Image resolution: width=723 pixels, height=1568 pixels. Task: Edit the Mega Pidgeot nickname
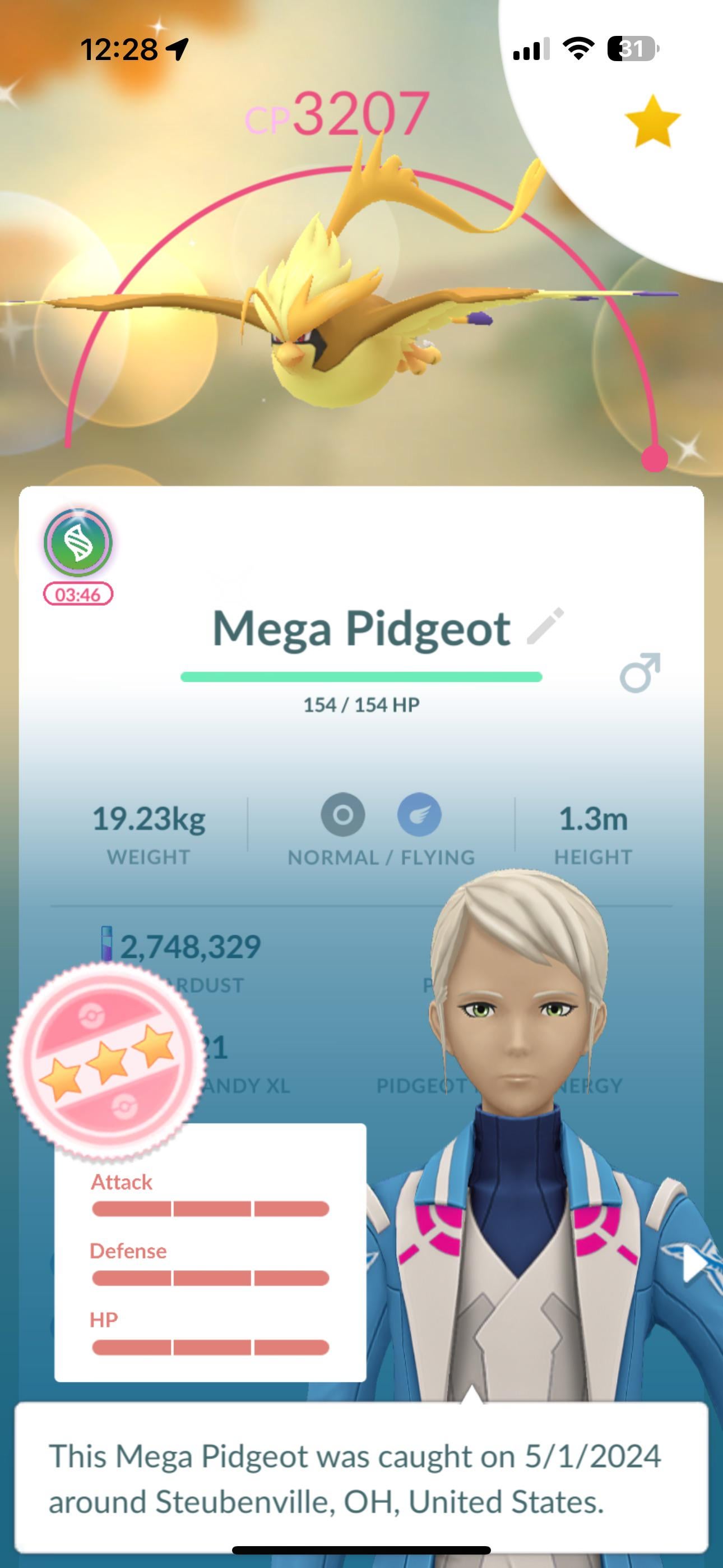[545, 626]
